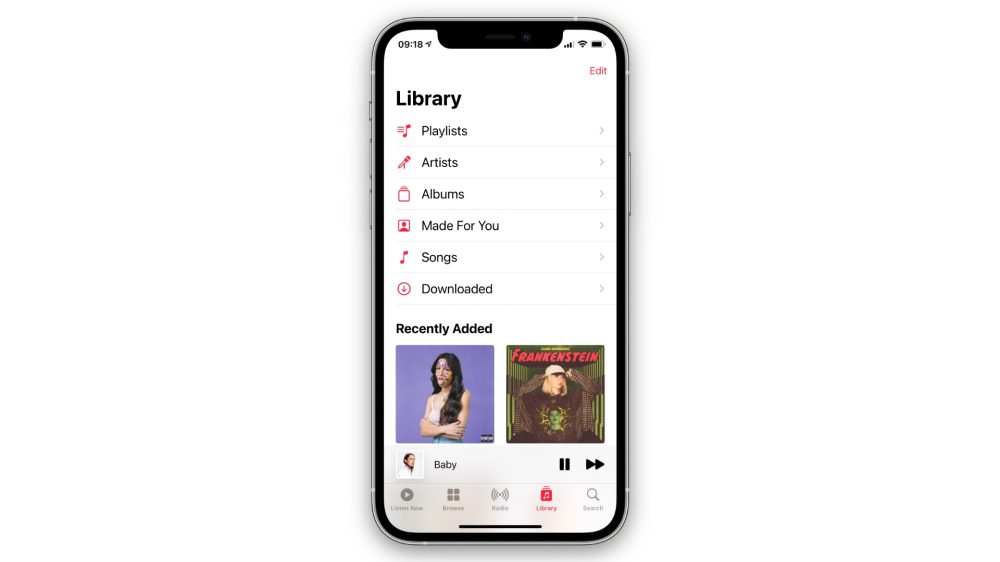
Task: Skip to the next track
Action: 595,464
